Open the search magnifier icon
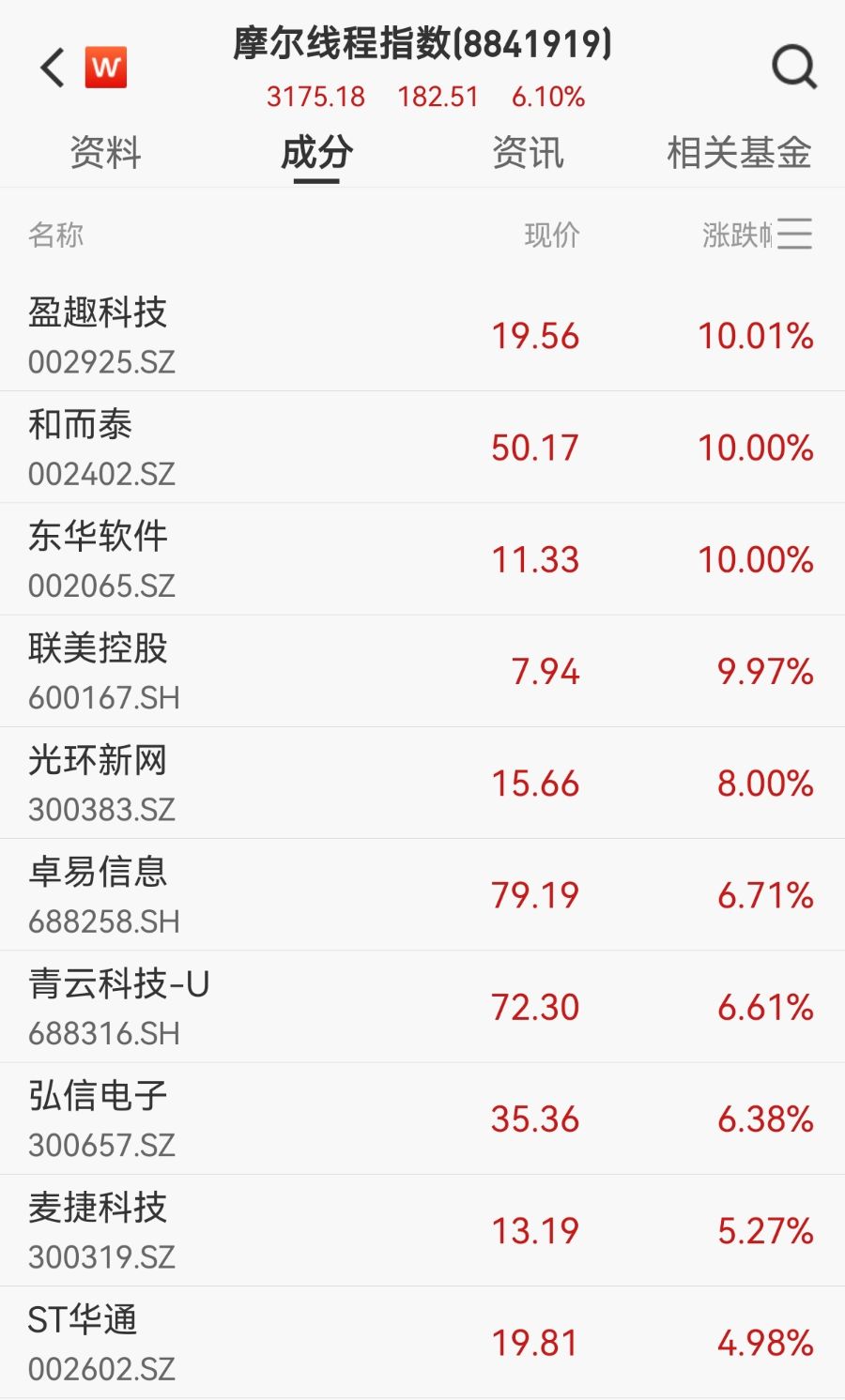This screenshot has width=845, height=1400. pos(793,68)
